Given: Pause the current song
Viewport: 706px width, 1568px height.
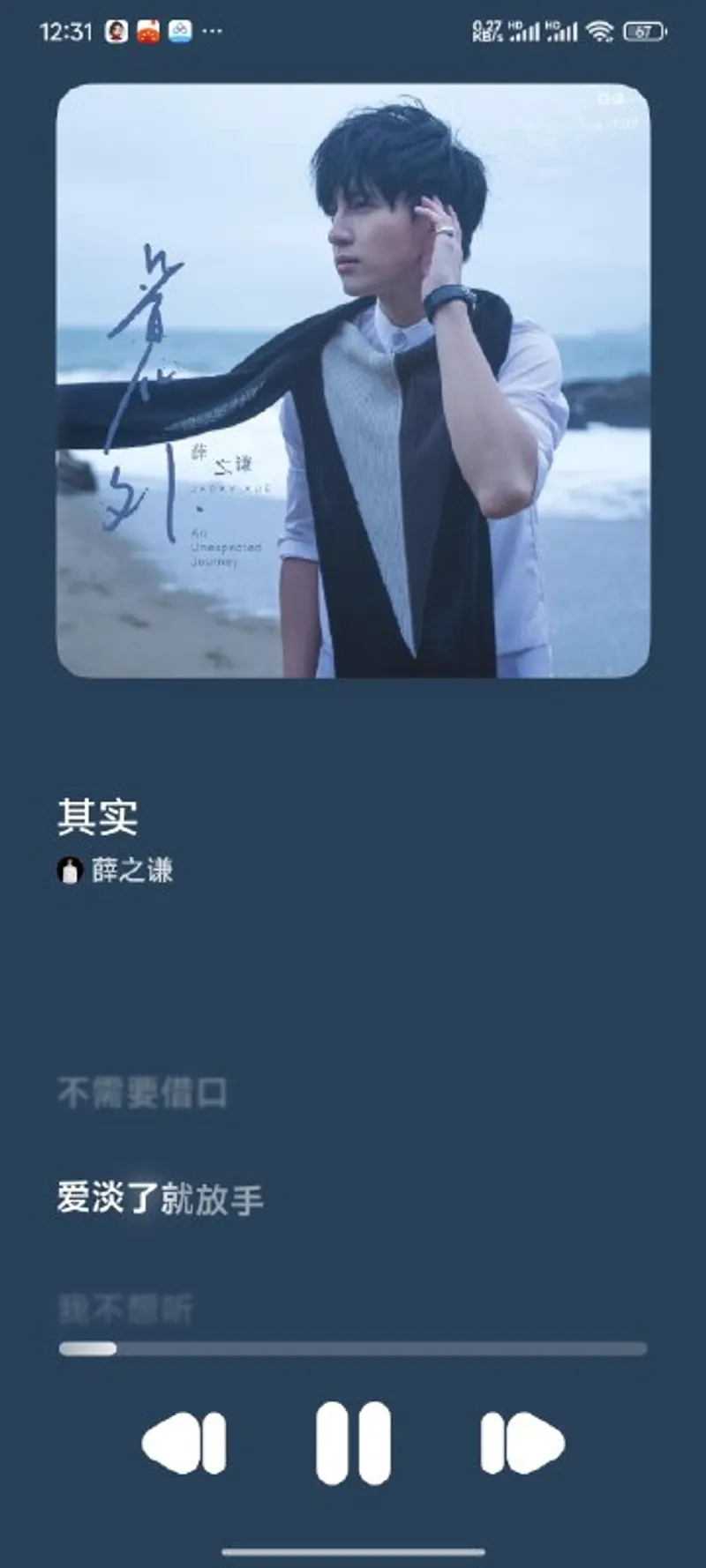Looking at the screenshot, I should coord(353,1443).
